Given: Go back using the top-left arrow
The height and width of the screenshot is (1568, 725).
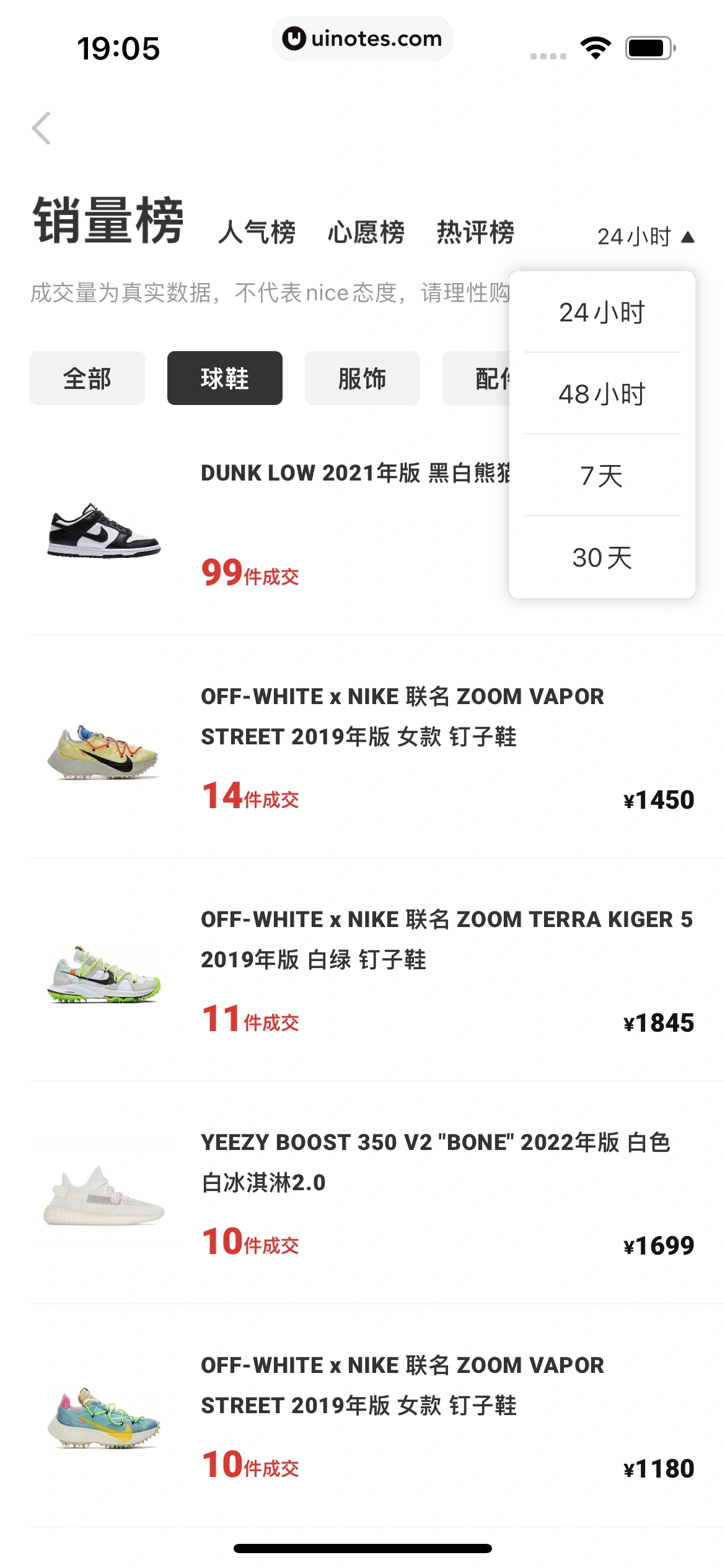Looking at the screenshot, I should (x=42, y=128).
